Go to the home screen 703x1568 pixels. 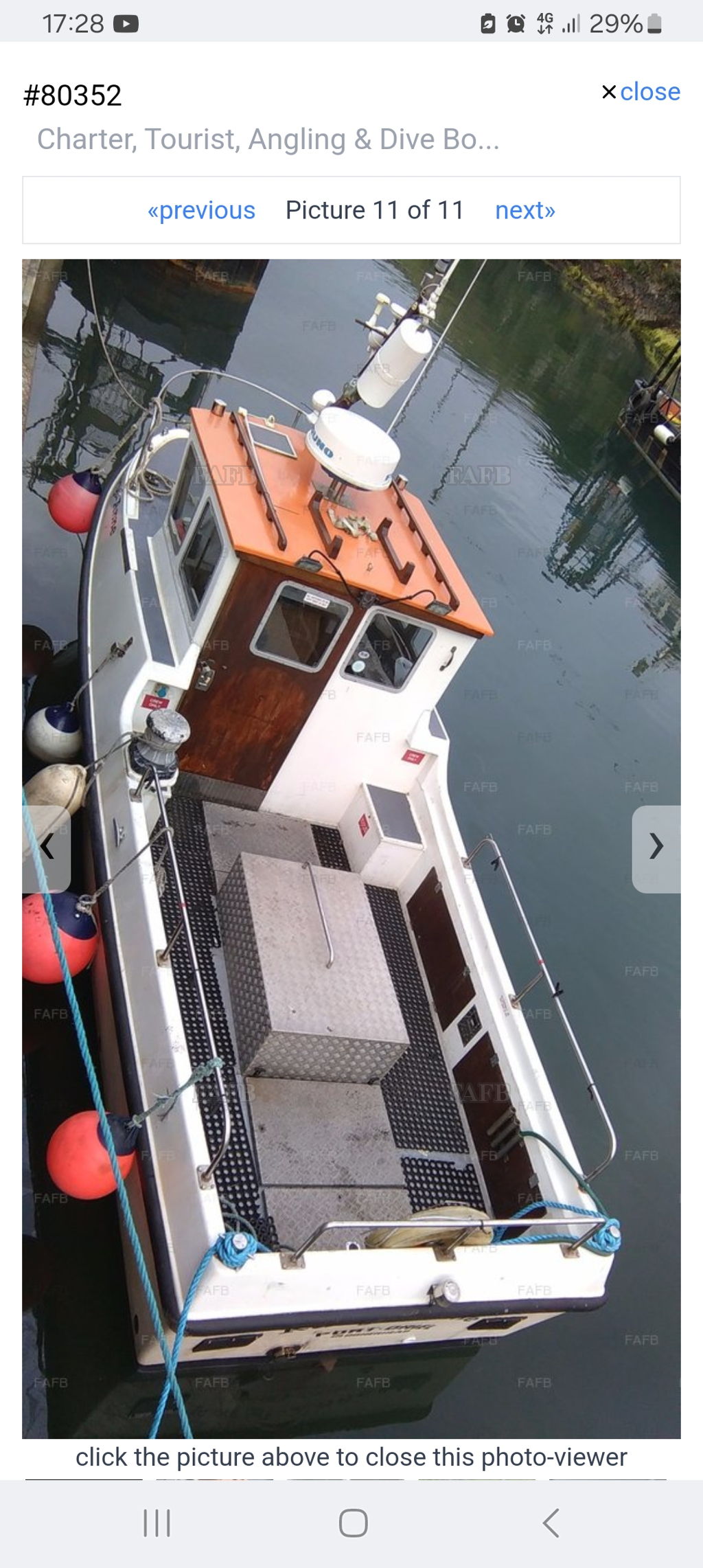[x=353, y=1523]
